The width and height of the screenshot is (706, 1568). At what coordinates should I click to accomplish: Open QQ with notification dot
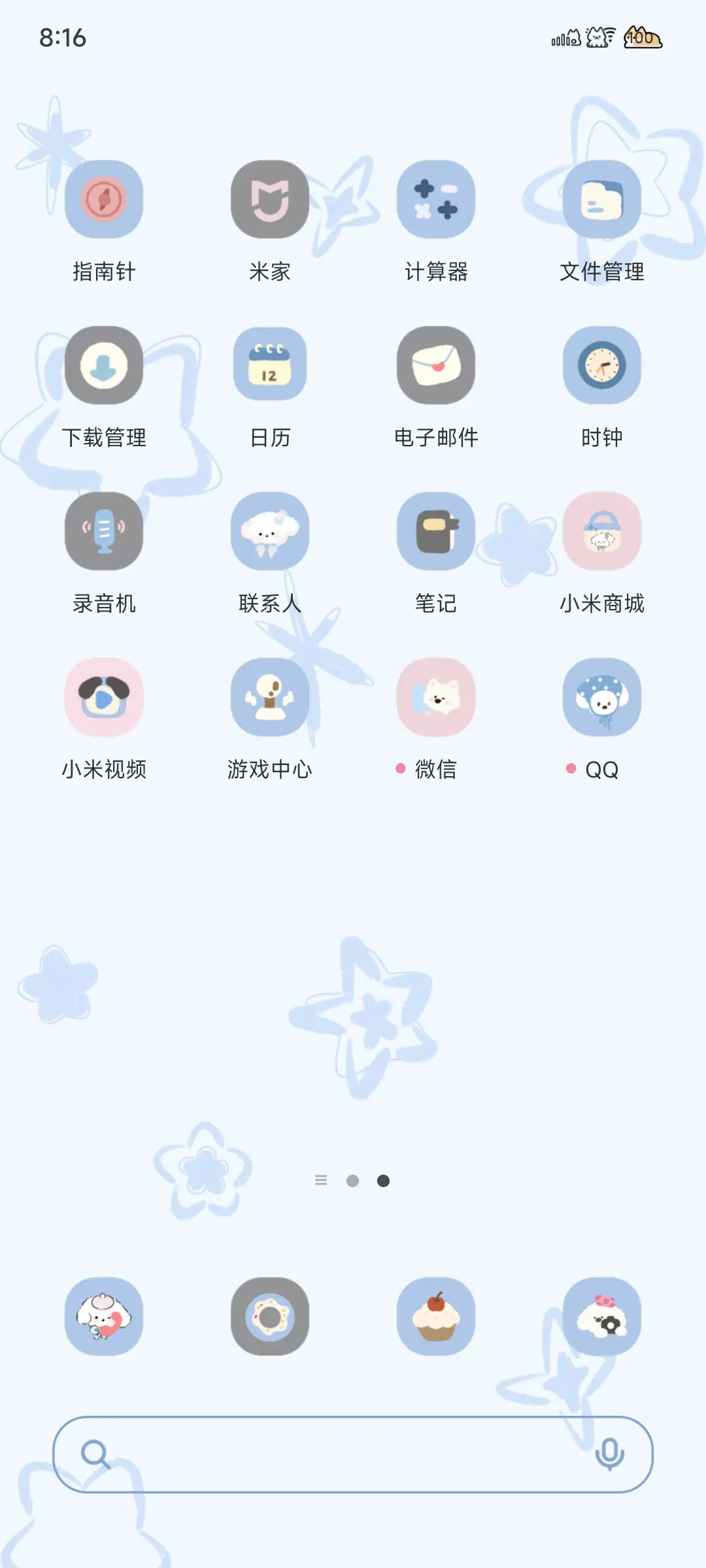pyautogui.click(x=603, y=696)
